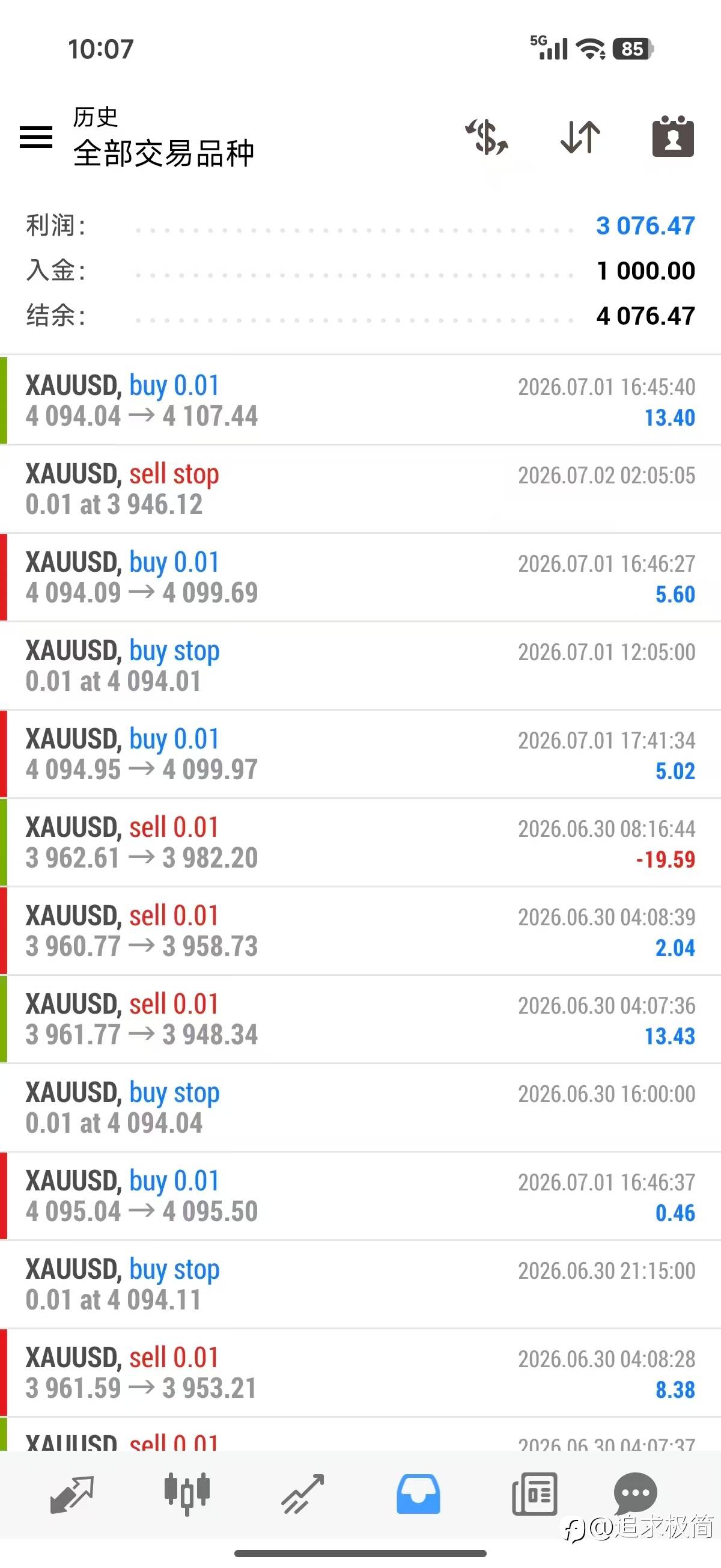Switch to the candlestick chart tab
The image size is (721, 1568).
coord(187,1494)
